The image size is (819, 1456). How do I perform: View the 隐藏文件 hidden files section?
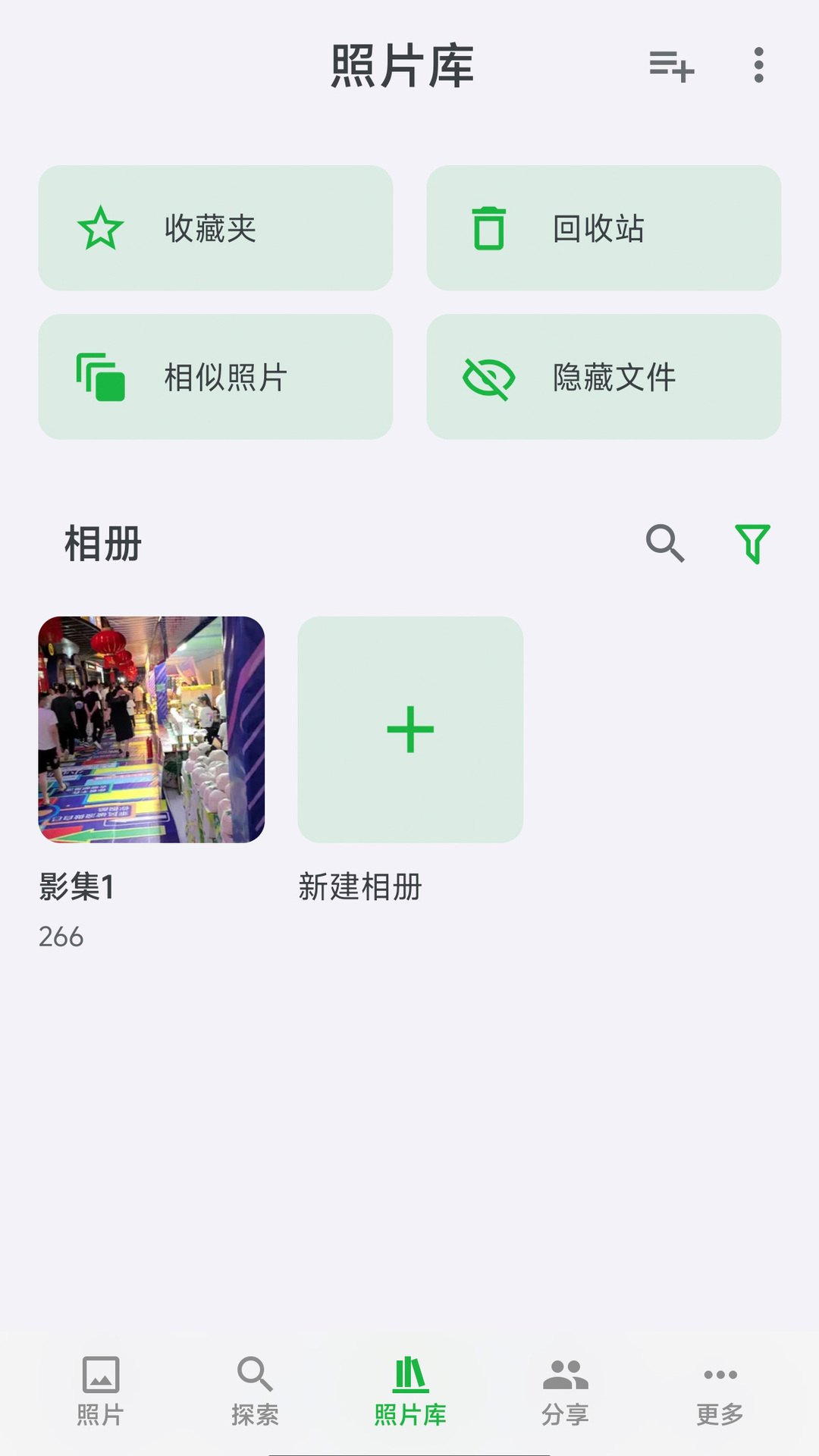(x=604, y=375)
